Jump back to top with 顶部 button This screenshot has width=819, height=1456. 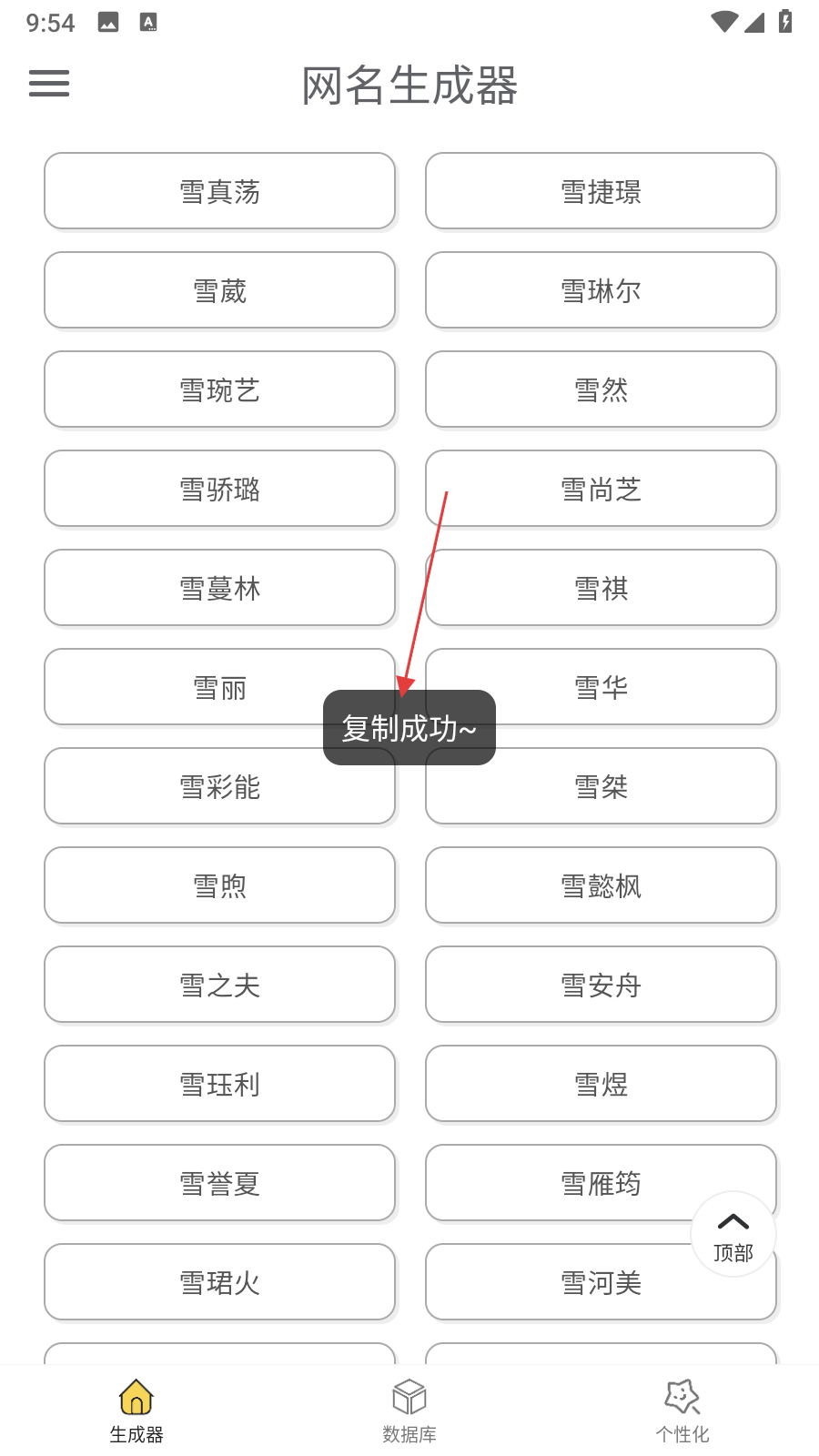733,1234
